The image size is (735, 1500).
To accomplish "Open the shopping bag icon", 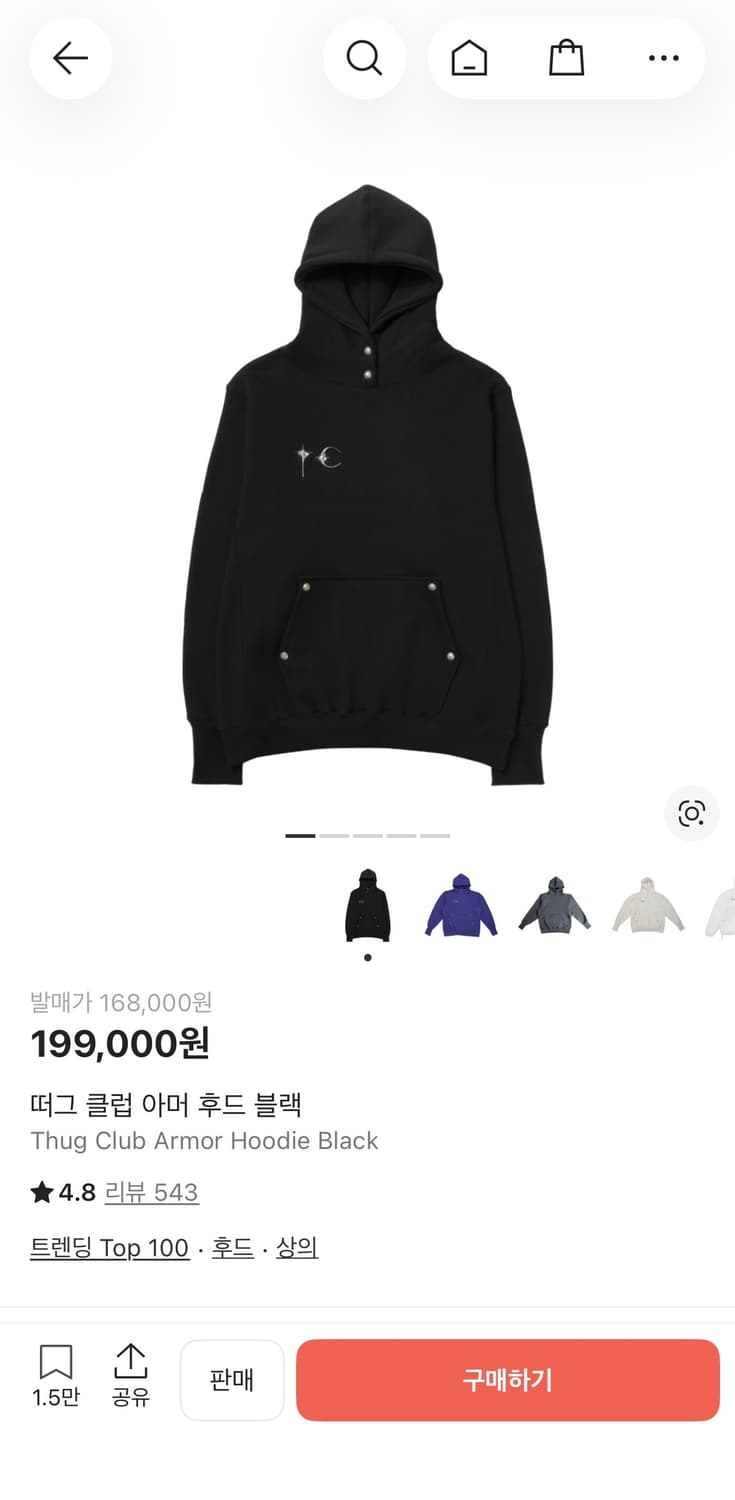I will coord(567,57).
